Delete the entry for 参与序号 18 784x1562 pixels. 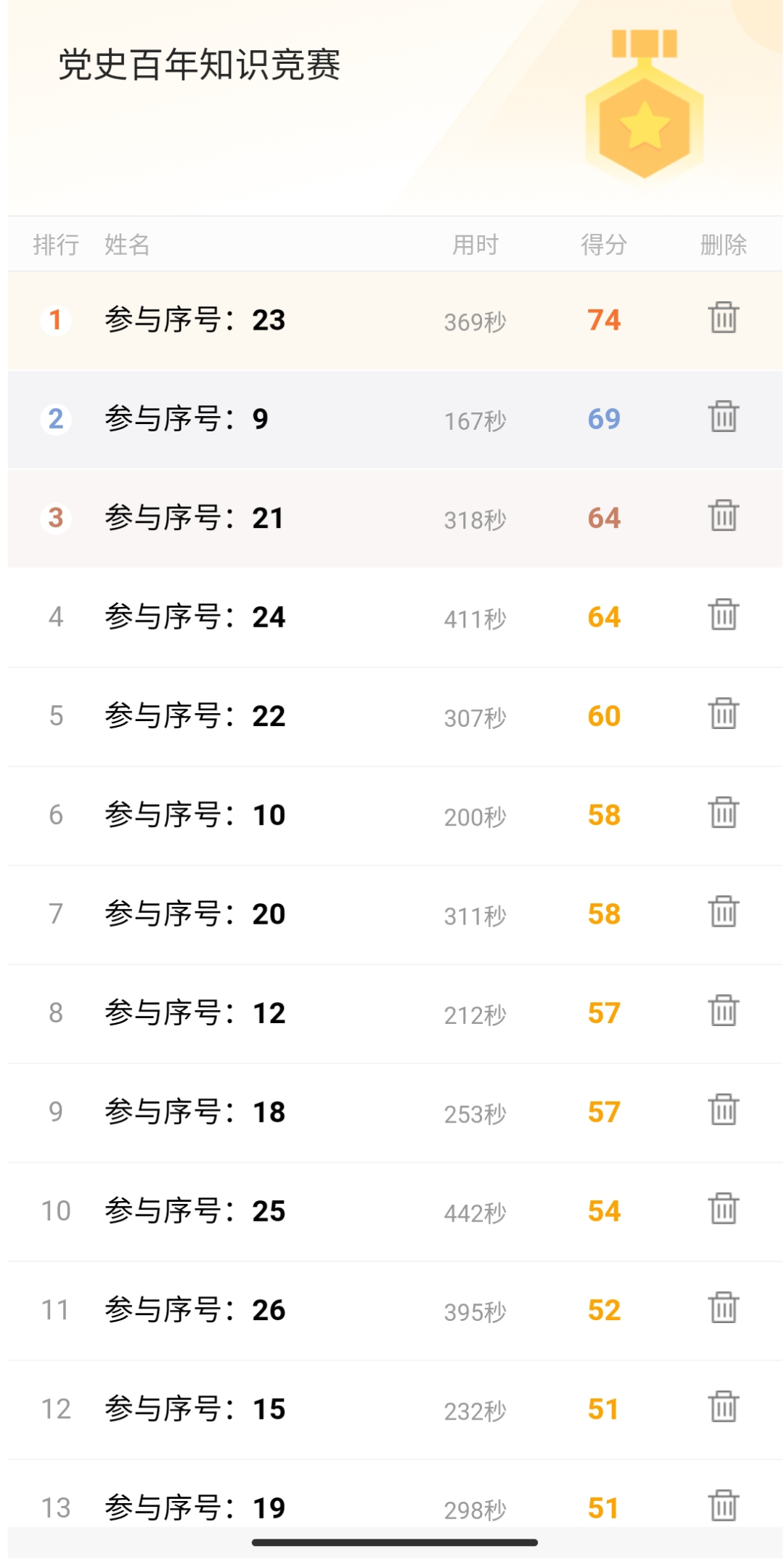[723, 1110]
